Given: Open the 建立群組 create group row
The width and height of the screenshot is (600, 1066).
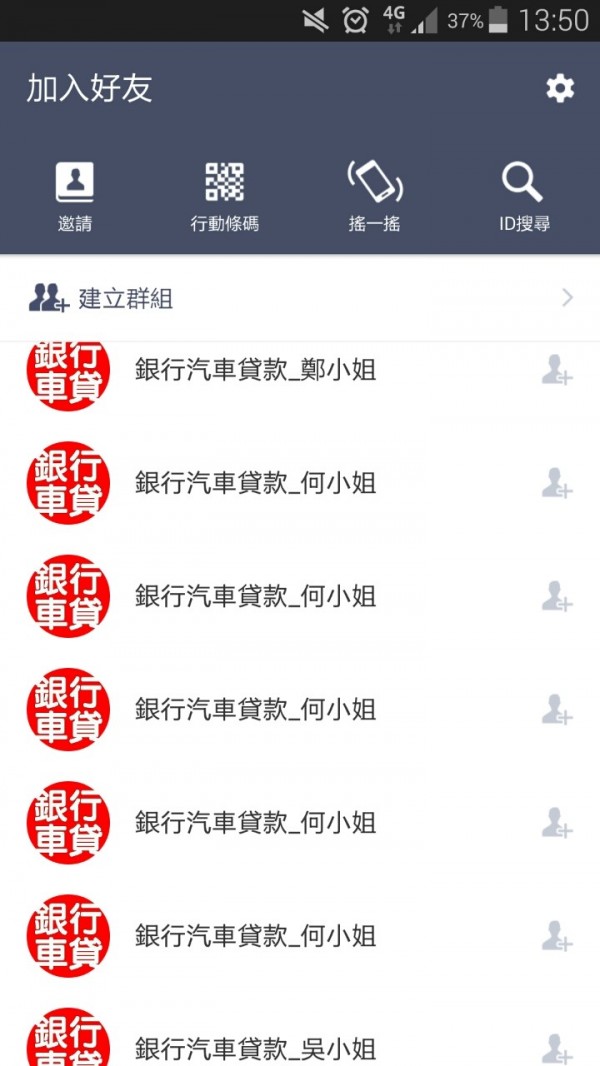Looking at the screenshot, I should 300,298.
